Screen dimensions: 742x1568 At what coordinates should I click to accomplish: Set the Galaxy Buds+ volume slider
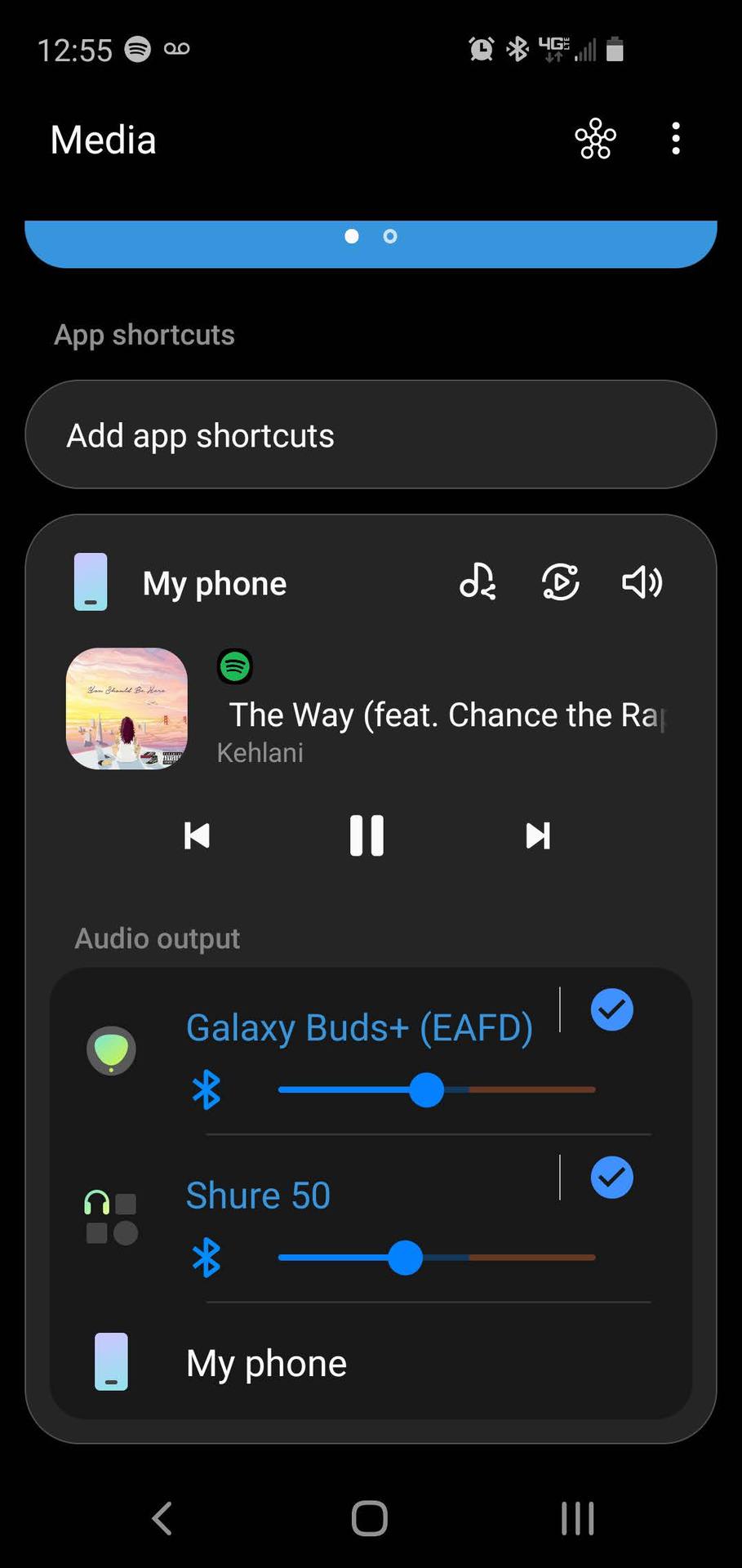[x=426, y=1090]
